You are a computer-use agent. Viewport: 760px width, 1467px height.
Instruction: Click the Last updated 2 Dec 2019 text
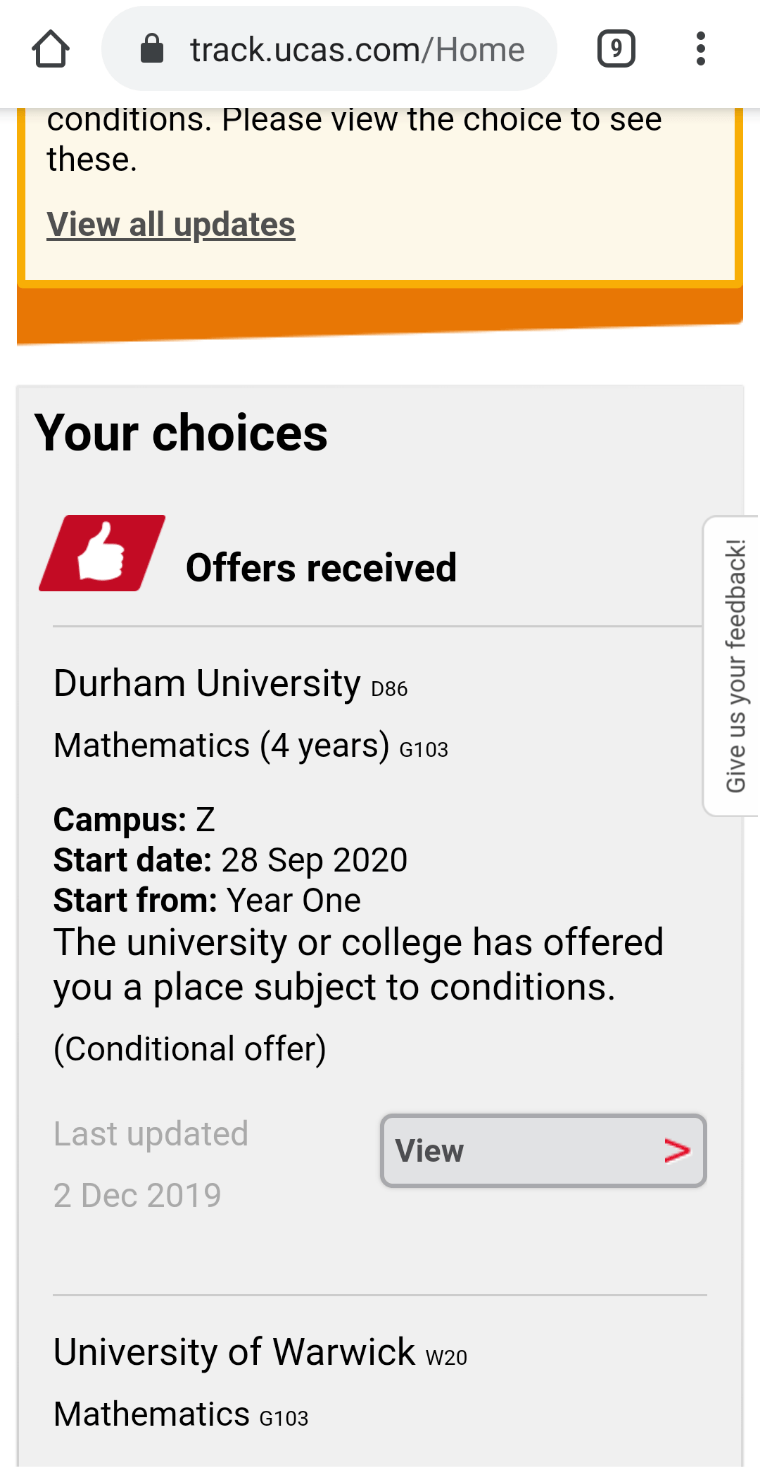[150, 1163]
